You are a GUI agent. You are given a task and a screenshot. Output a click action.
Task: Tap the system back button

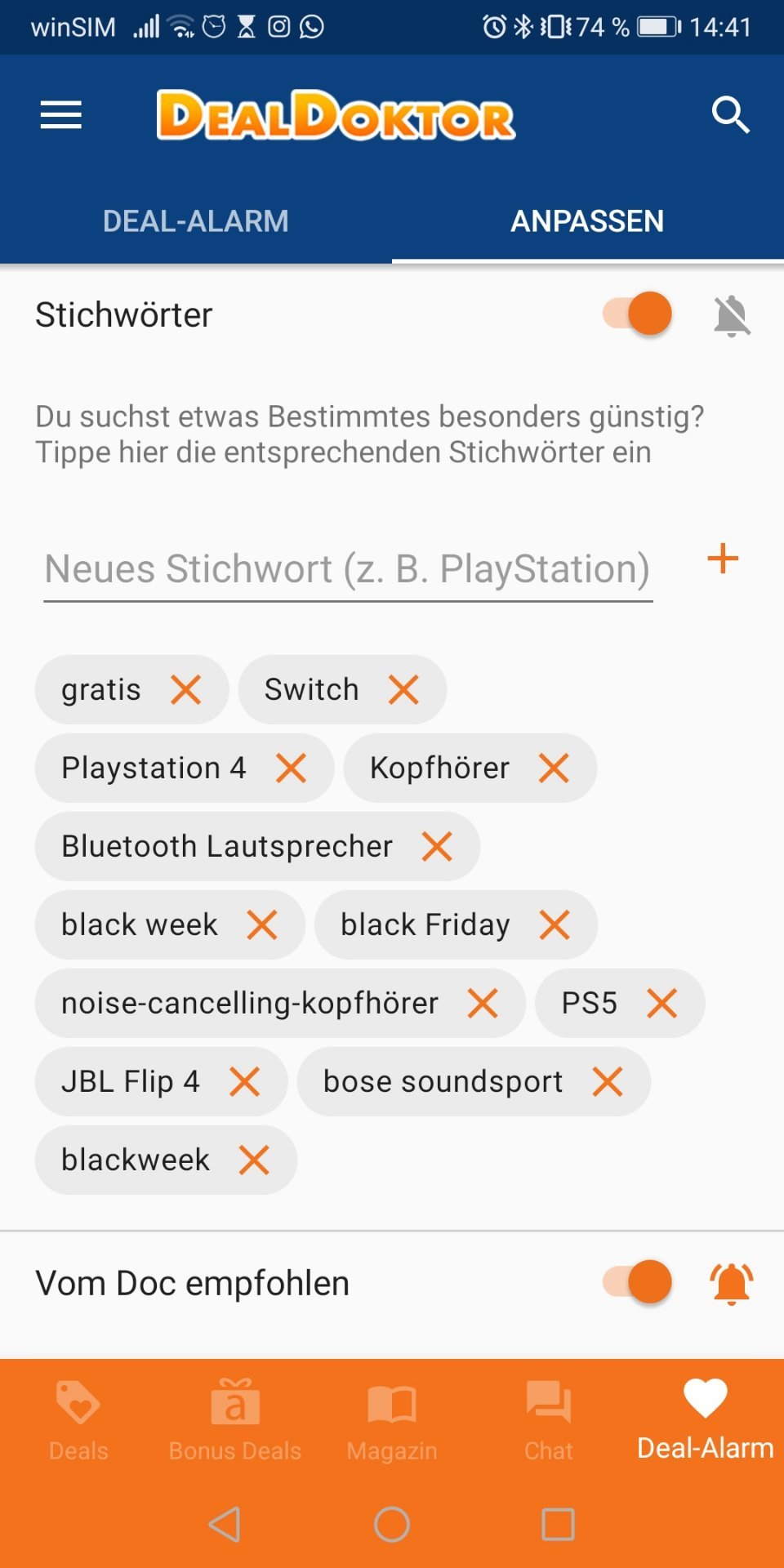tap(225, 1524)
